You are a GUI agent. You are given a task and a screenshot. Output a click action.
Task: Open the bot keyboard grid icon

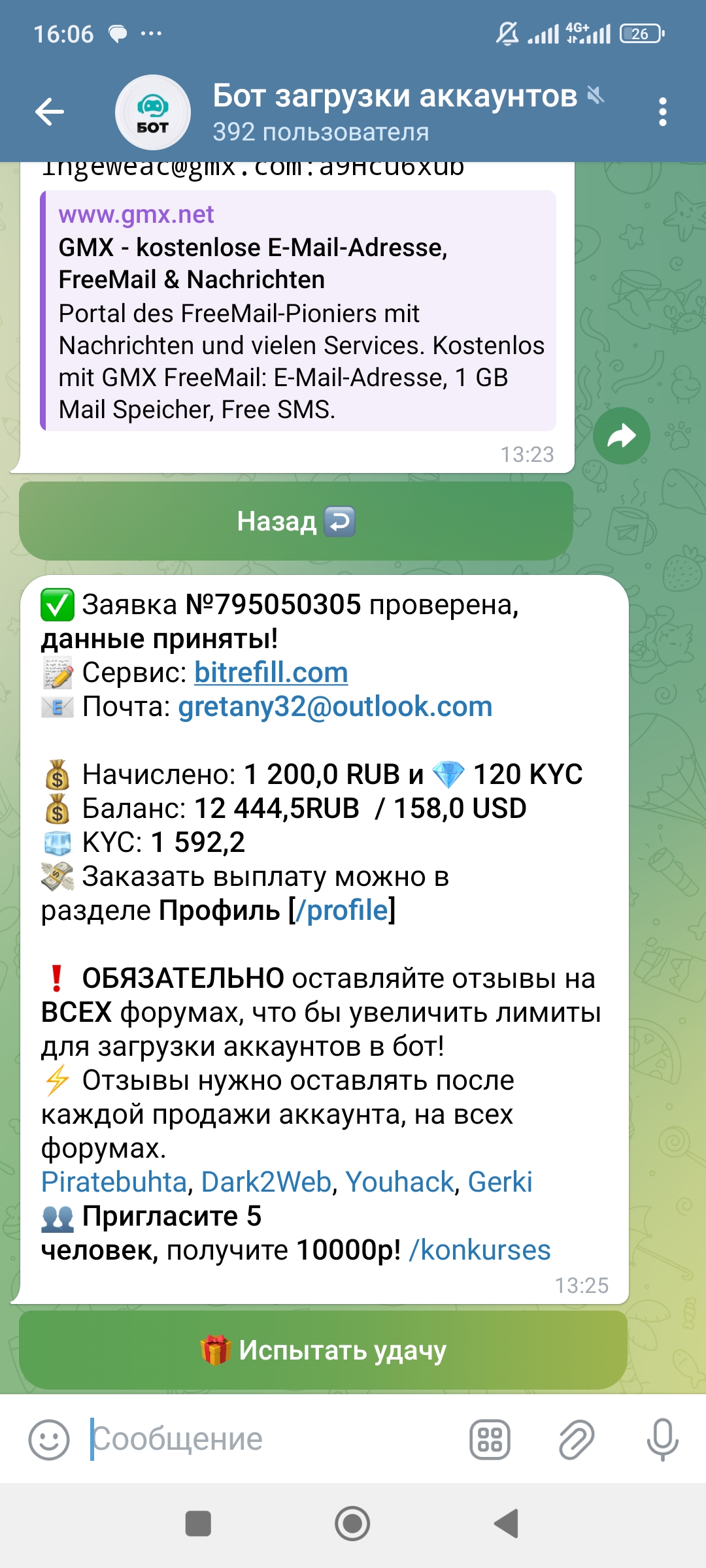pyautogui.click(x=490, y=1439)
